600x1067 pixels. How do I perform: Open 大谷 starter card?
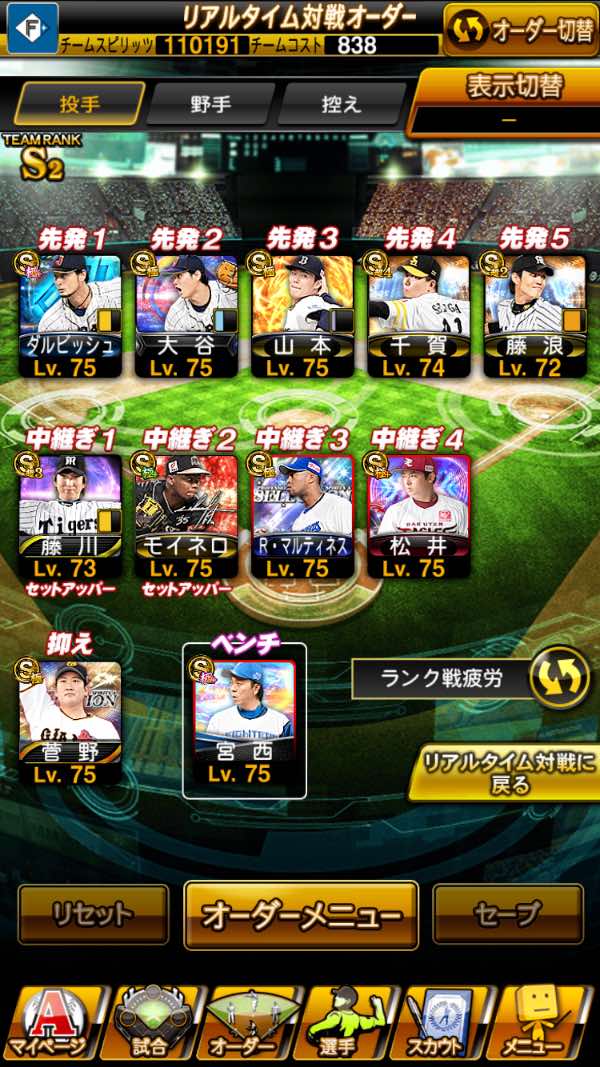point(186,315)
